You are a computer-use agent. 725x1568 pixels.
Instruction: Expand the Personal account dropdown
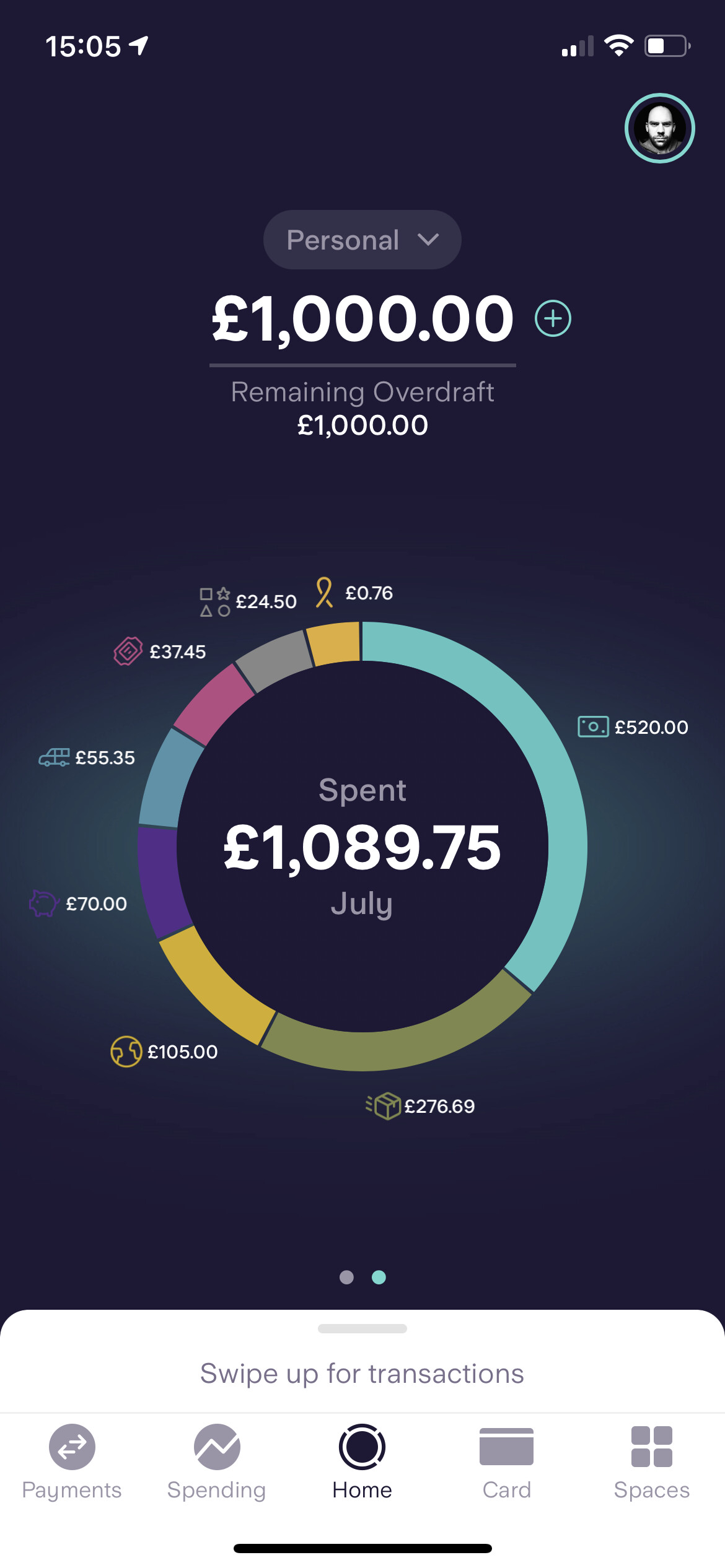362,240
